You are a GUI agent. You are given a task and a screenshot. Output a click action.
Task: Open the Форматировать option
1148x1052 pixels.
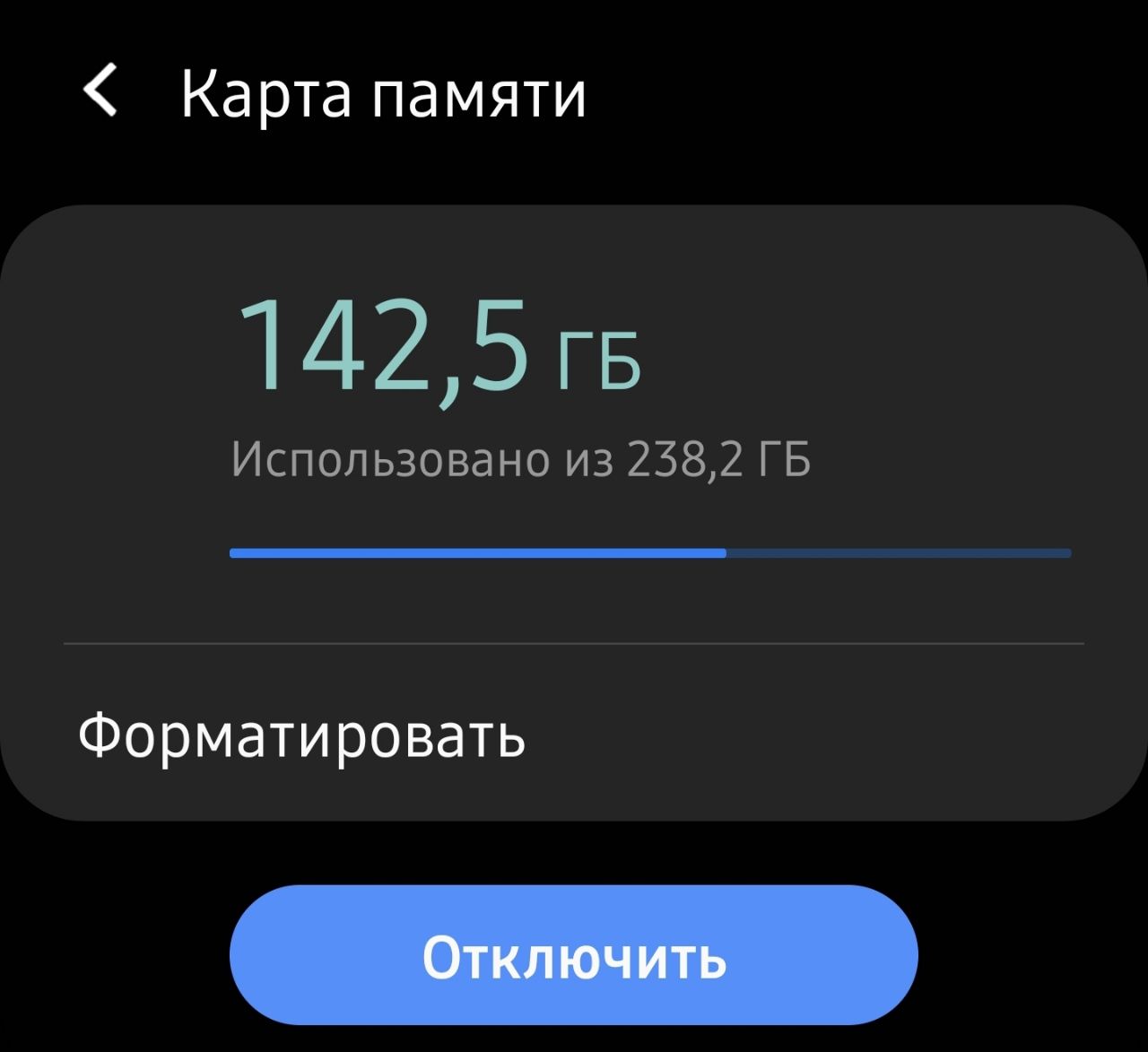[301, 735]
